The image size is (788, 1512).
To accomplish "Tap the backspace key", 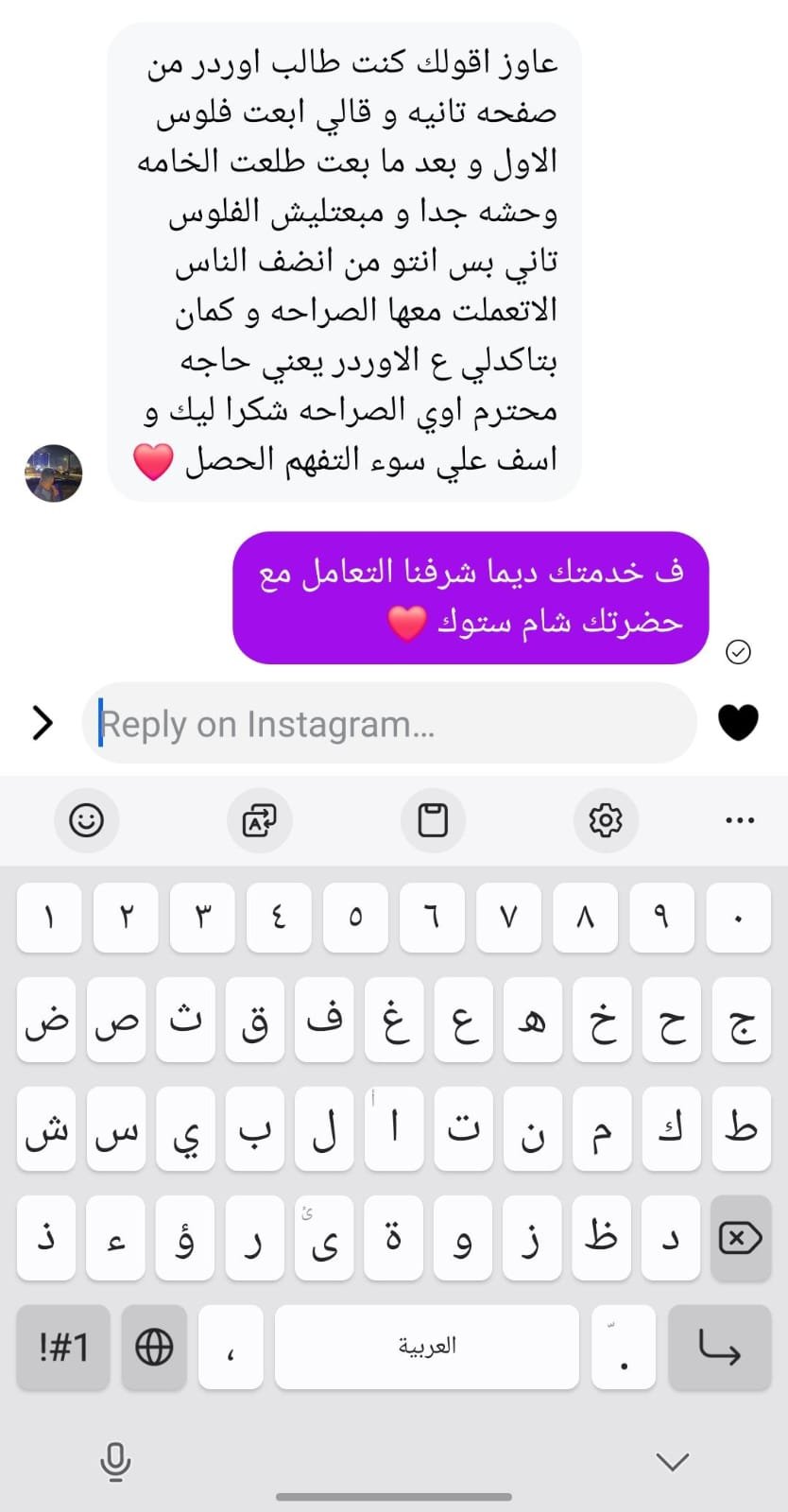I will click(741, 1237).
